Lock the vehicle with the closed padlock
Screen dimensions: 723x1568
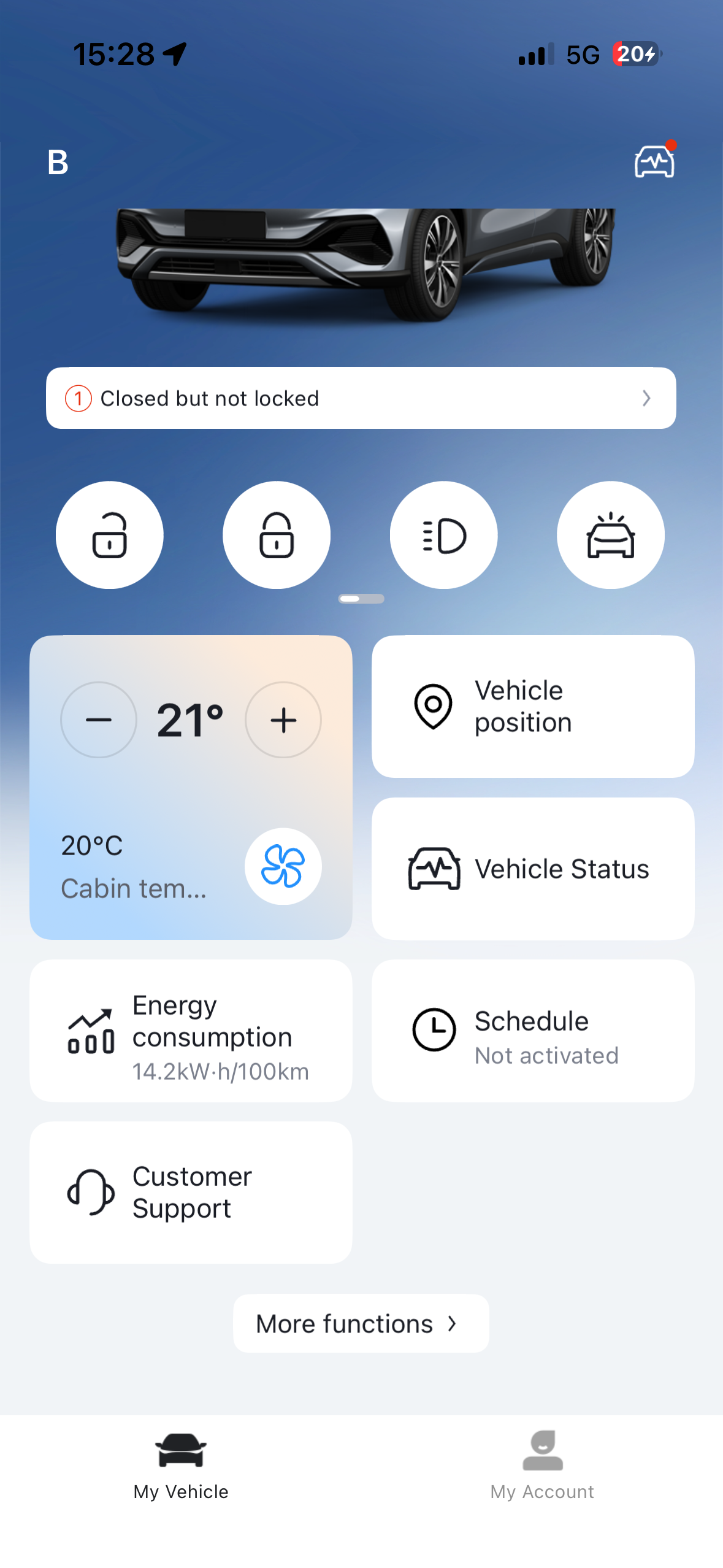pos(277,535)
